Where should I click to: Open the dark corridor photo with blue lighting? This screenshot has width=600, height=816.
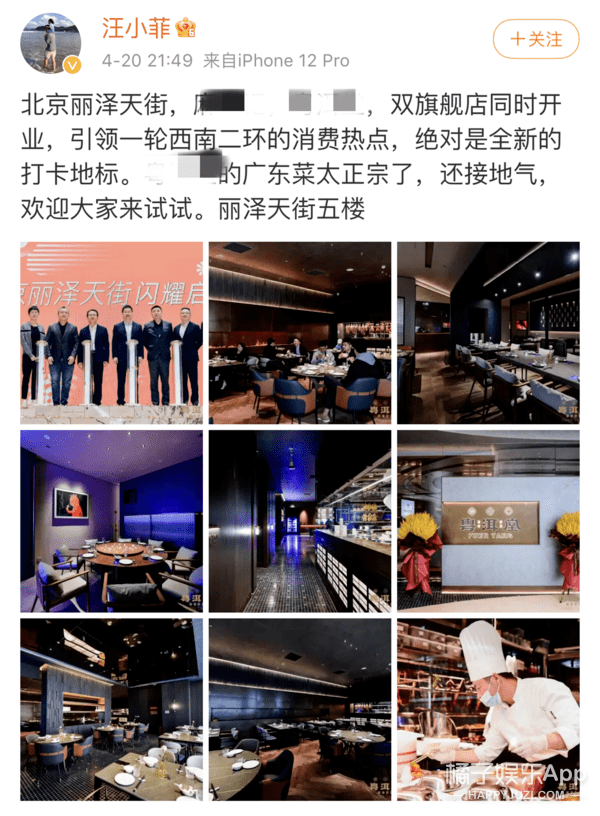click(x=299, y=521)
